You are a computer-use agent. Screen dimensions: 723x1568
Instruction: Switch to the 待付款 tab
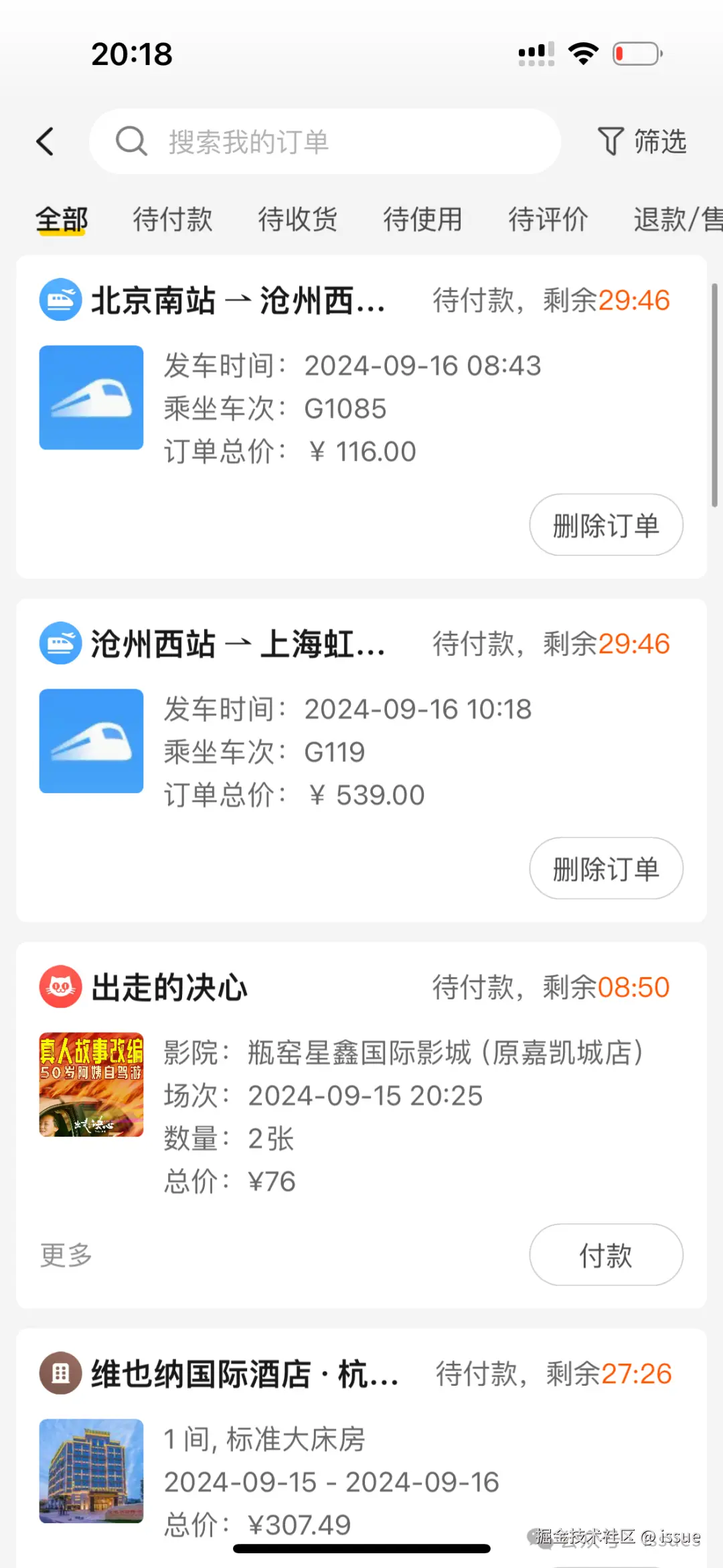click(172, 219)
